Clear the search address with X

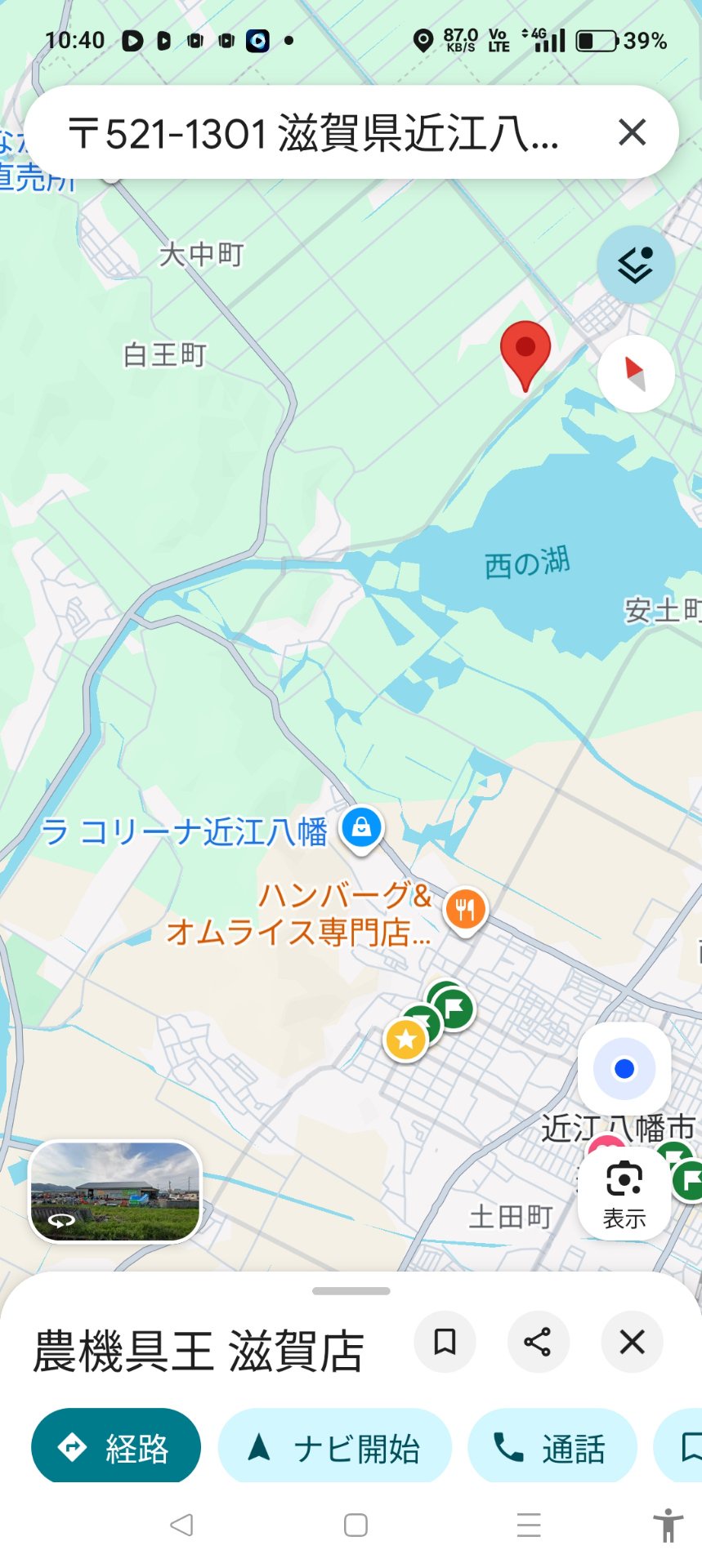(x=632, y=132)
